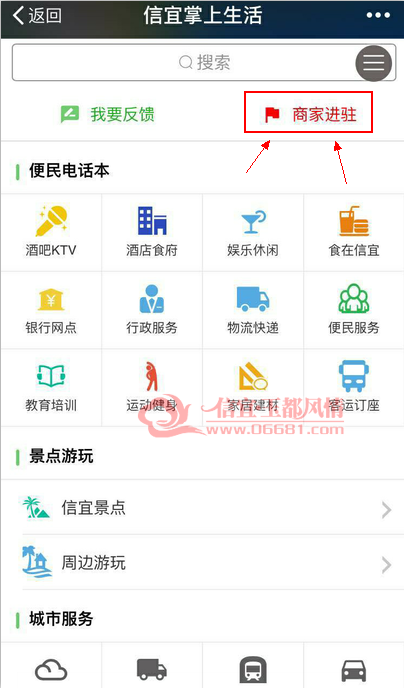Image resolution: width=404 pixels, height=688 pixels.
Task: Go back with the 返回 arrow
Action: click(x=37, y=16)
